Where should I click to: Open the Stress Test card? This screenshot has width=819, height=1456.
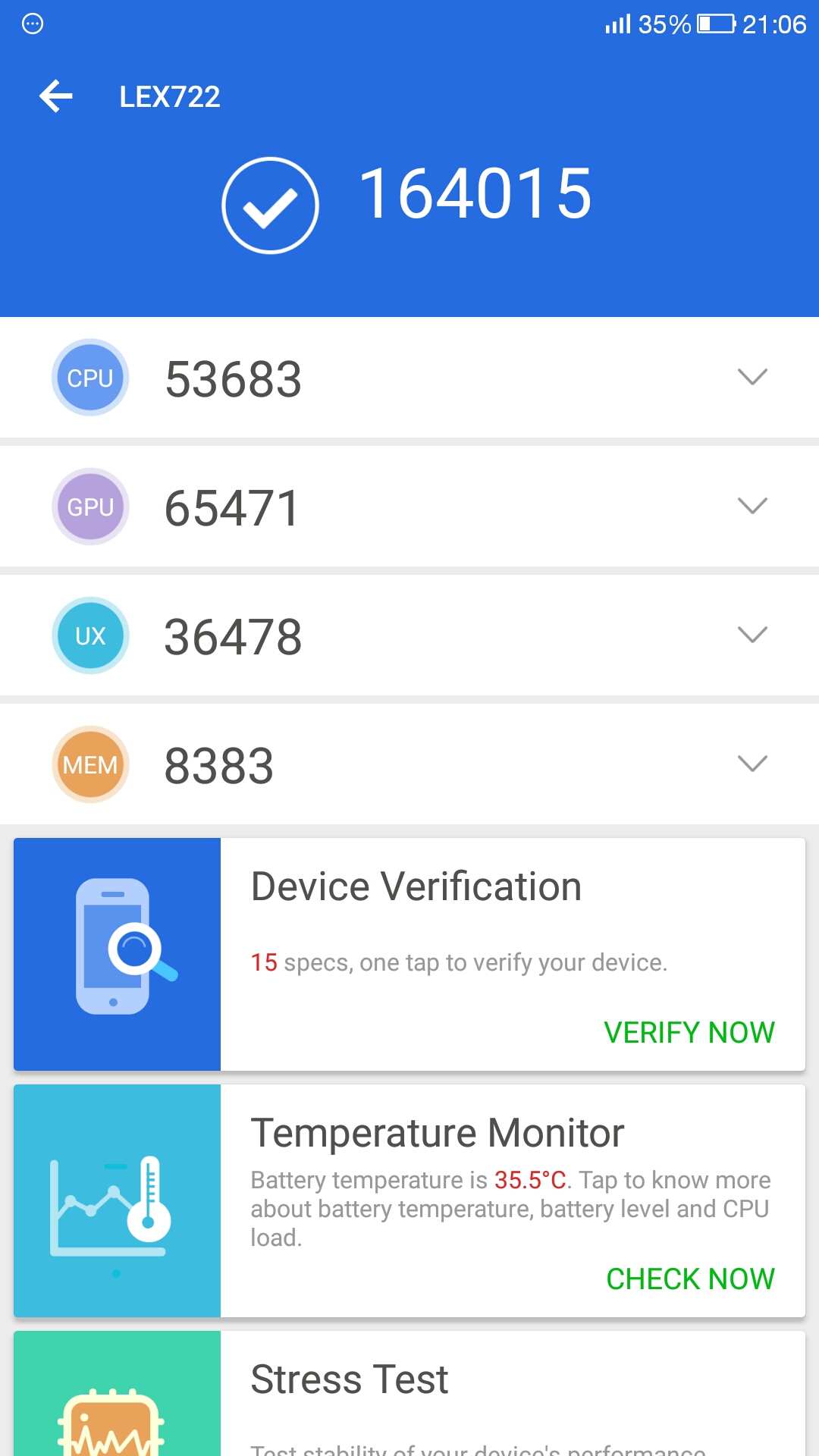coord(409,1395)
